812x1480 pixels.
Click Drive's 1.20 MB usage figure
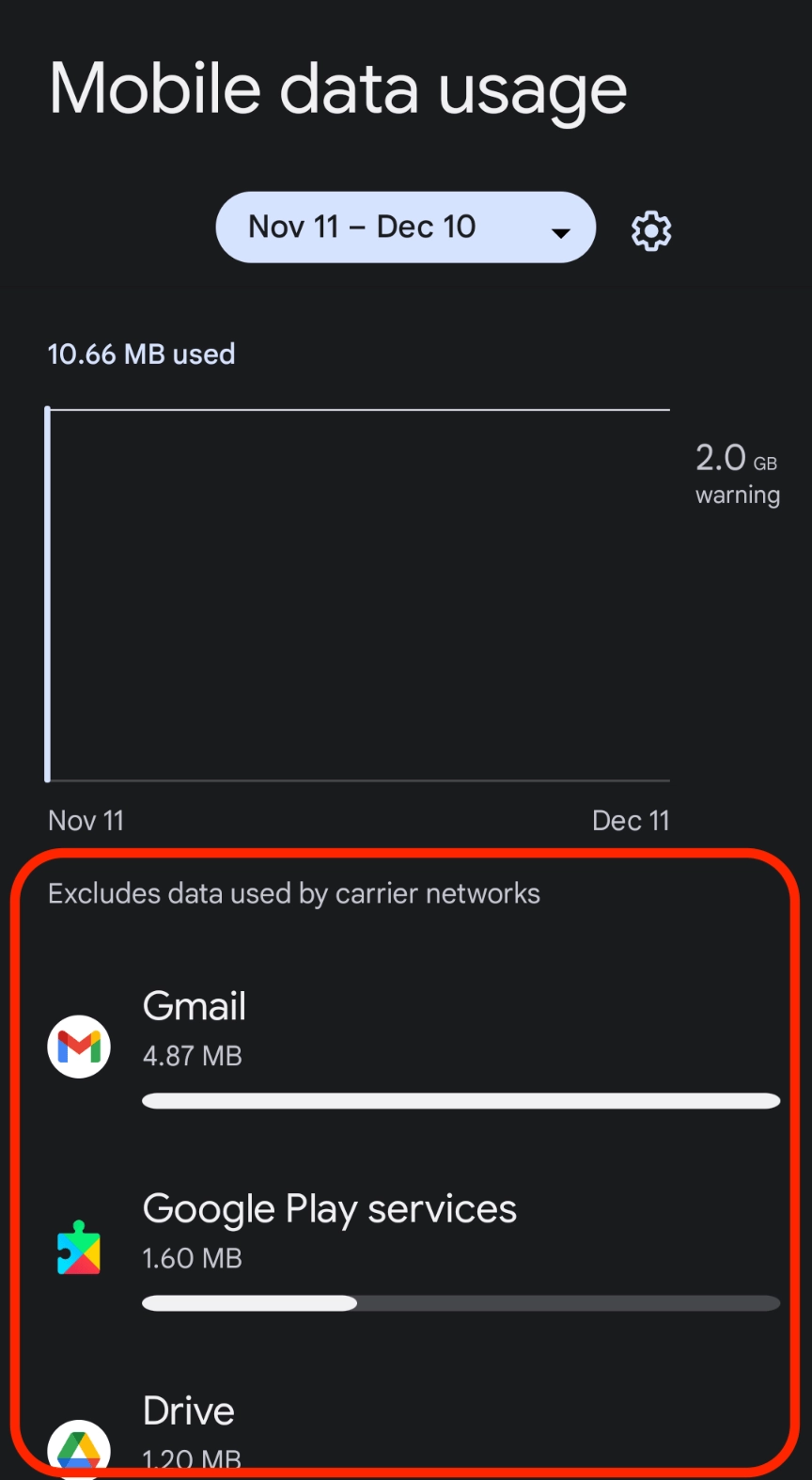point(191,1457)
